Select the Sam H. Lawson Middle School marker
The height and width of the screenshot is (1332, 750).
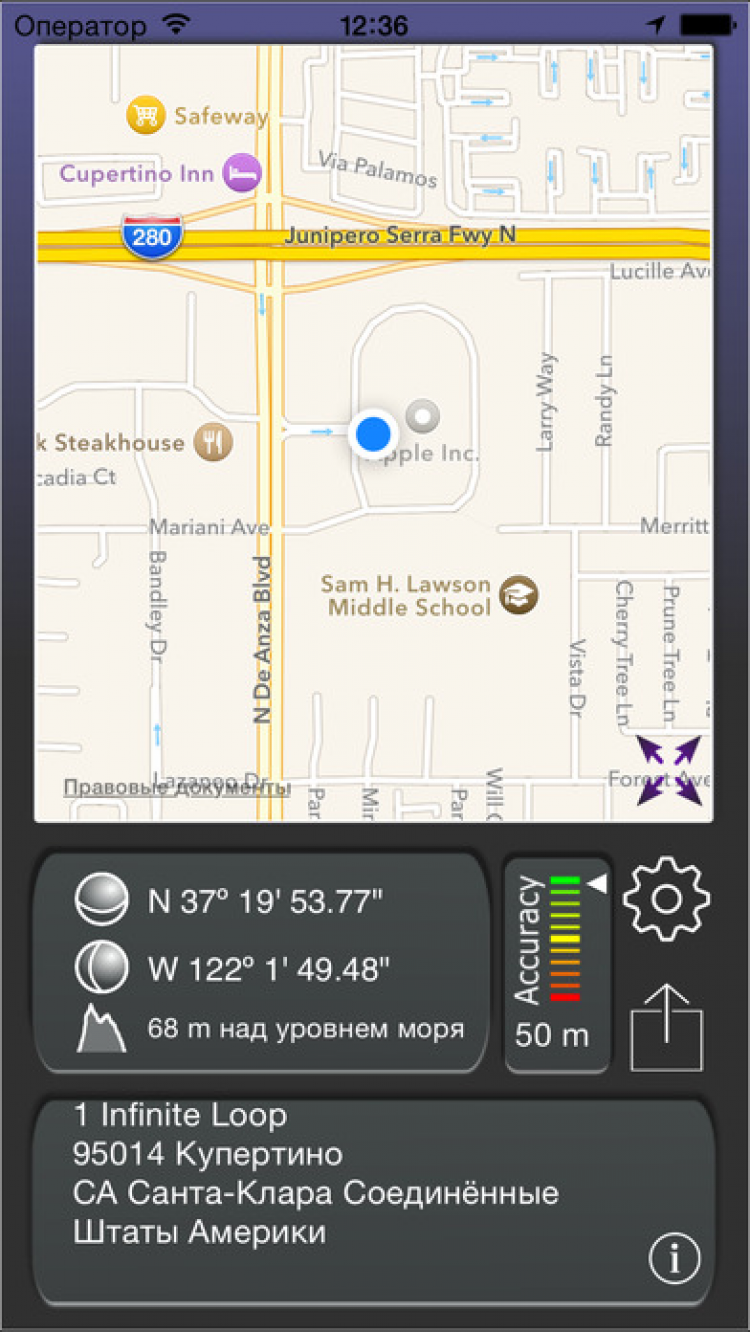(519, 595)
